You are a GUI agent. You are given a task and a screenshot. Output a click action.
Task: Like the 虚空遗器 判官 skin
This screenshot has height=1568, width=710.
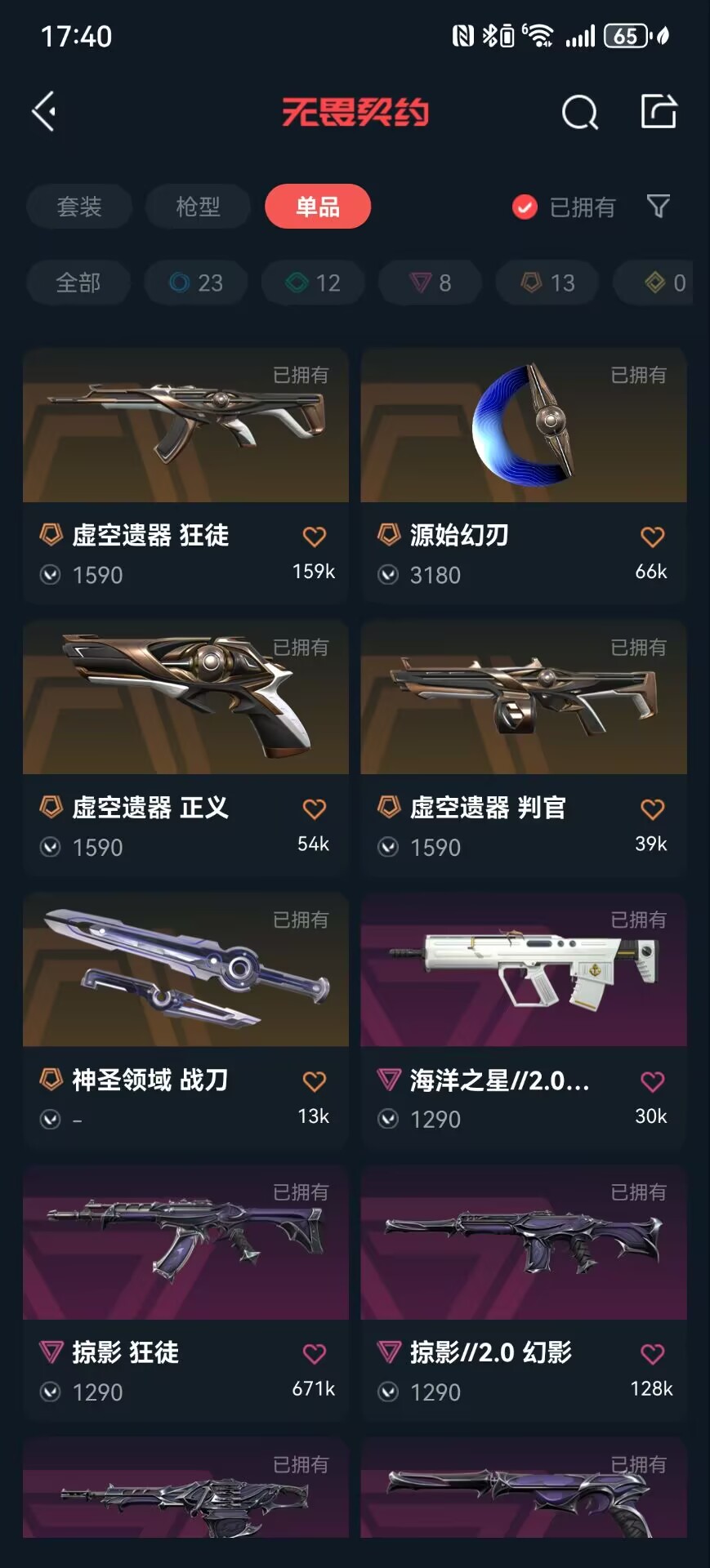point(652,809)
